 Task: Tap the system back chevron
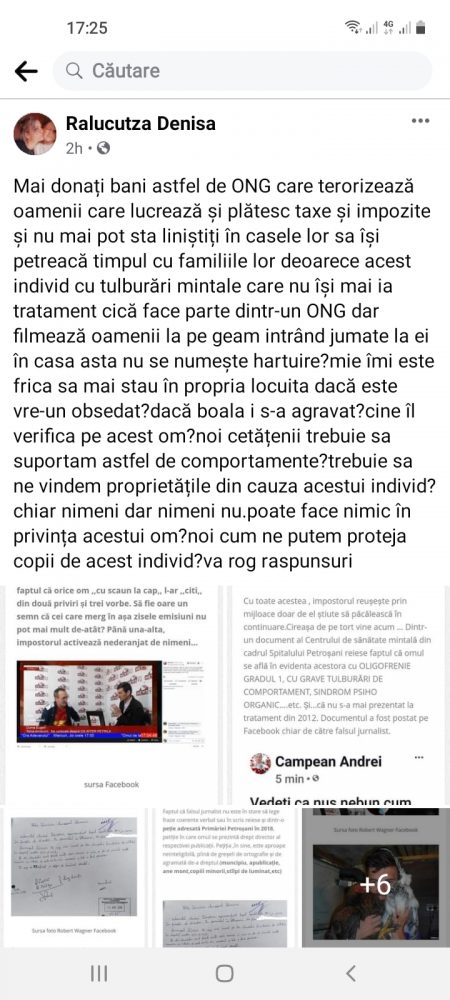click(350, 973)
